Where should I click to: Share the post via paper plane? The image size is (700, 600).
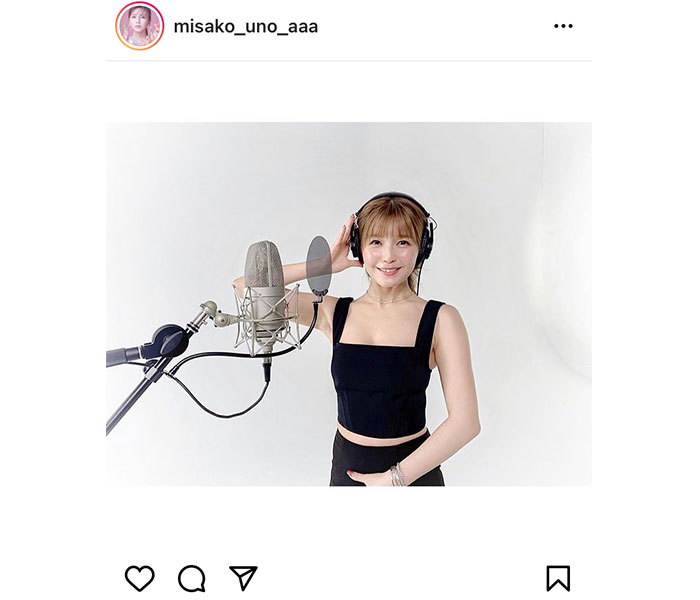click(243, 577)
